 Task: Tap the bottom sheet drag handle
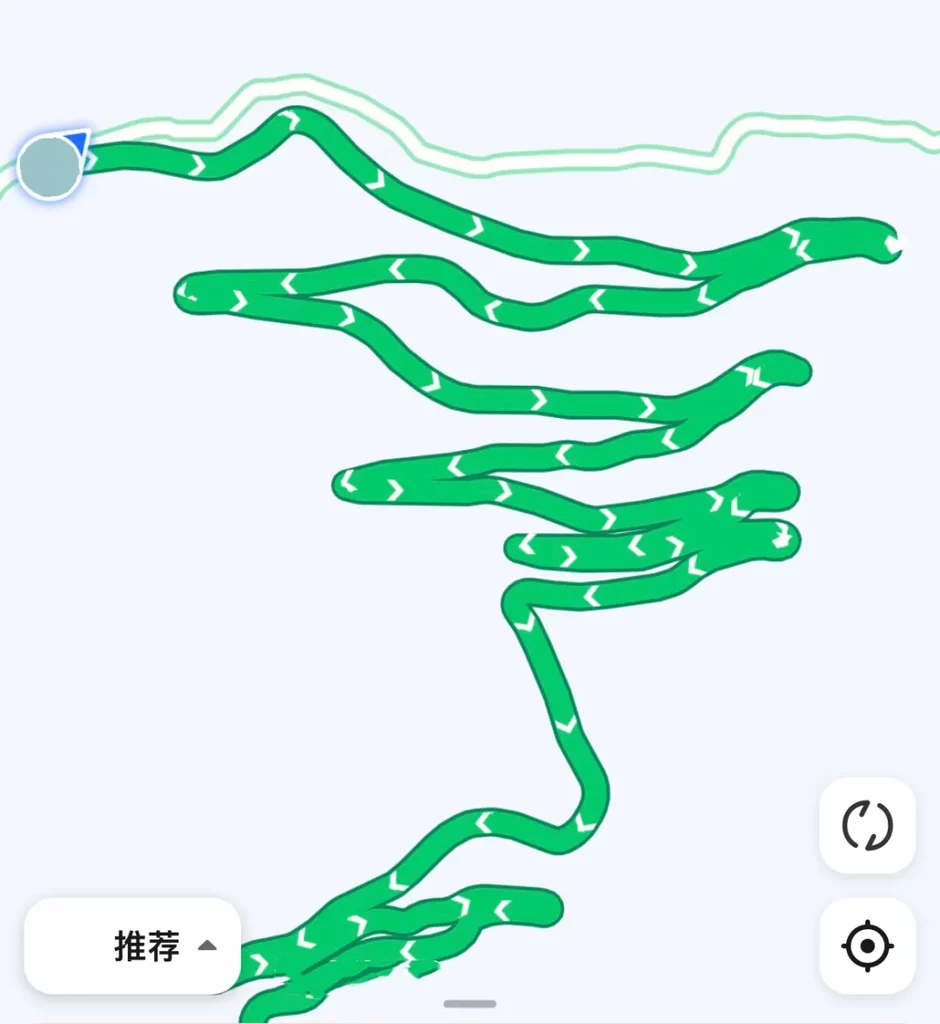click(x=469, y=1003)
